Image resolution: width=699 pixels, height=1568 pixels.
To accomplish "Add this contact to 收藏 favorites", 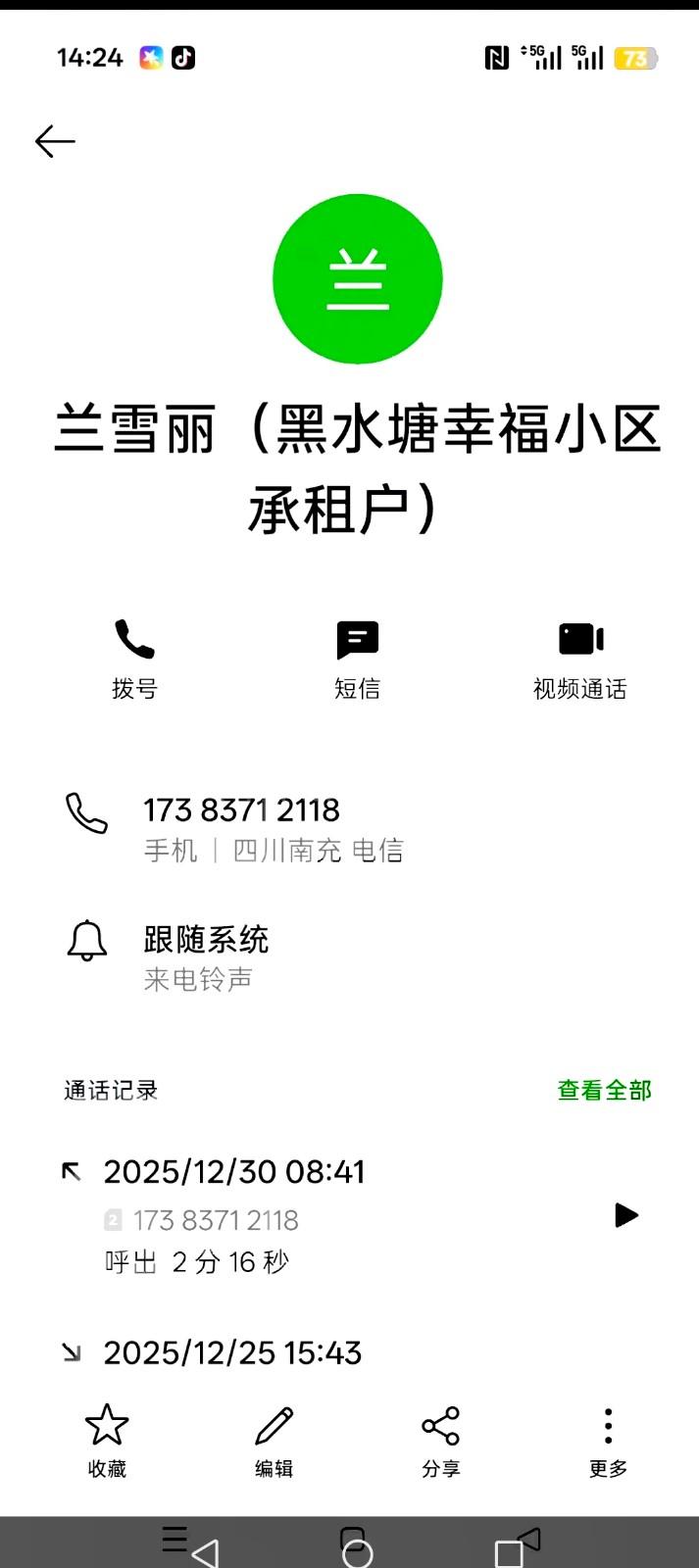I will point(107,1438).
